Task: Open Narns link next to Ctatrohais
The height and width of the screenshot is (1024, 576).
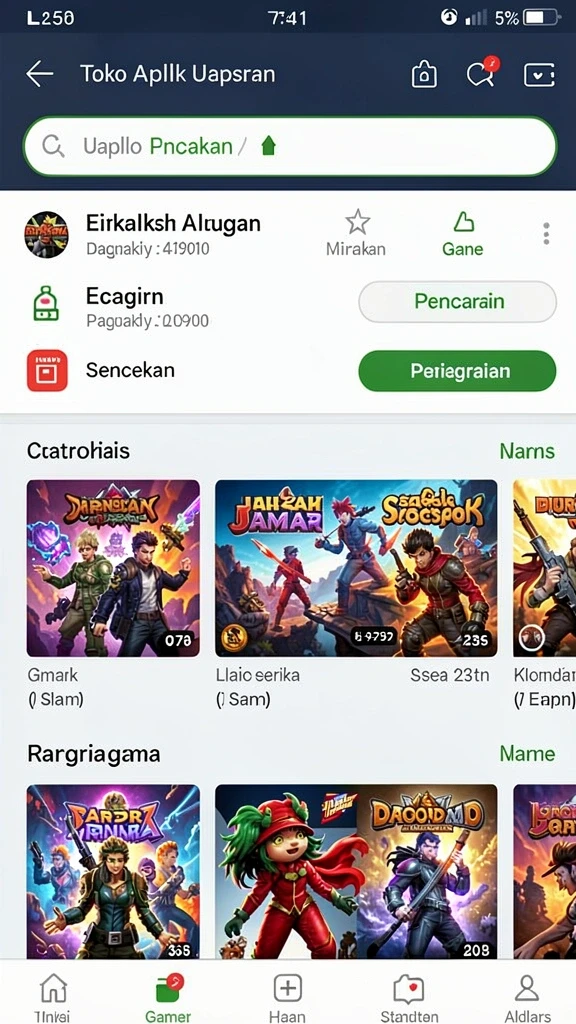Action: point(527,451)
